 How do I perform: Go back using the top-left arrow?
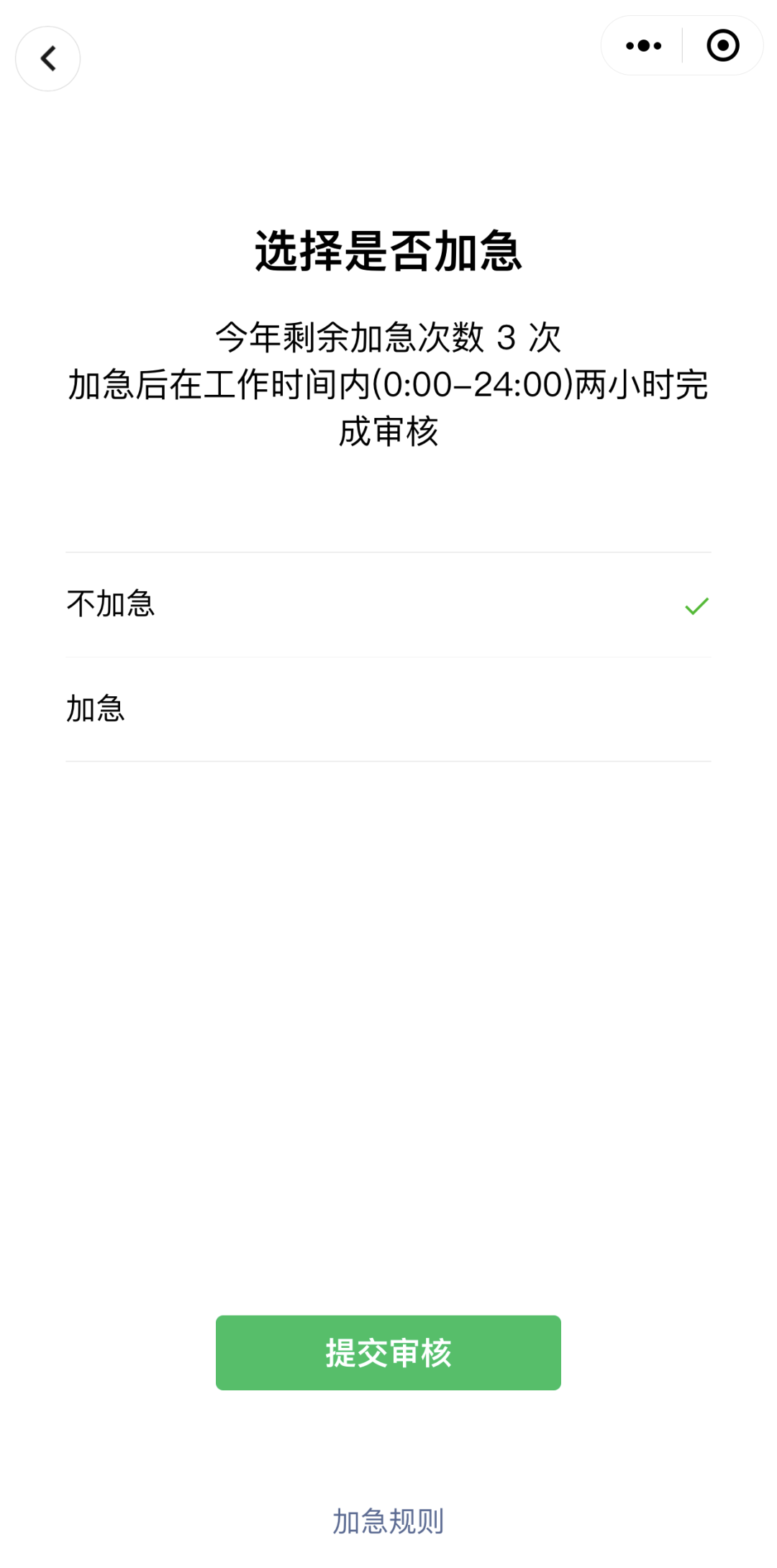pos(47,59)
